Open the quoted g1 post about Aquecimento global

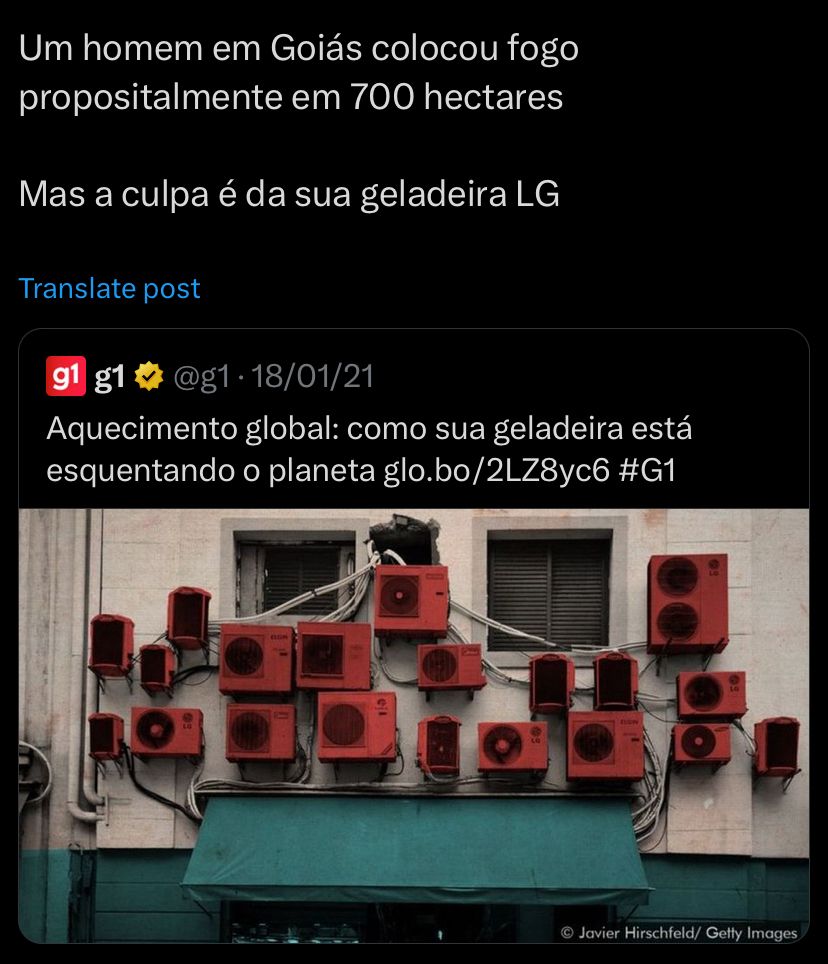370,449
